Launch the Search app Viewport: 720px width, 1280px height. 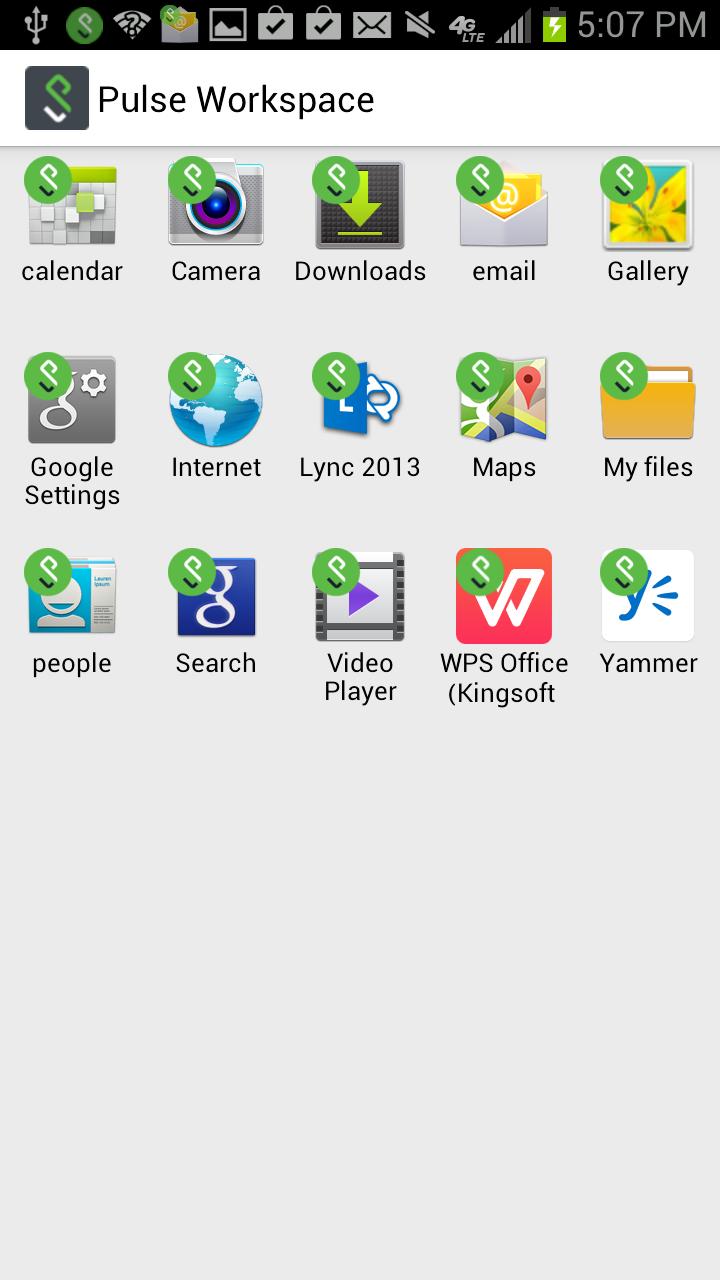216,595
